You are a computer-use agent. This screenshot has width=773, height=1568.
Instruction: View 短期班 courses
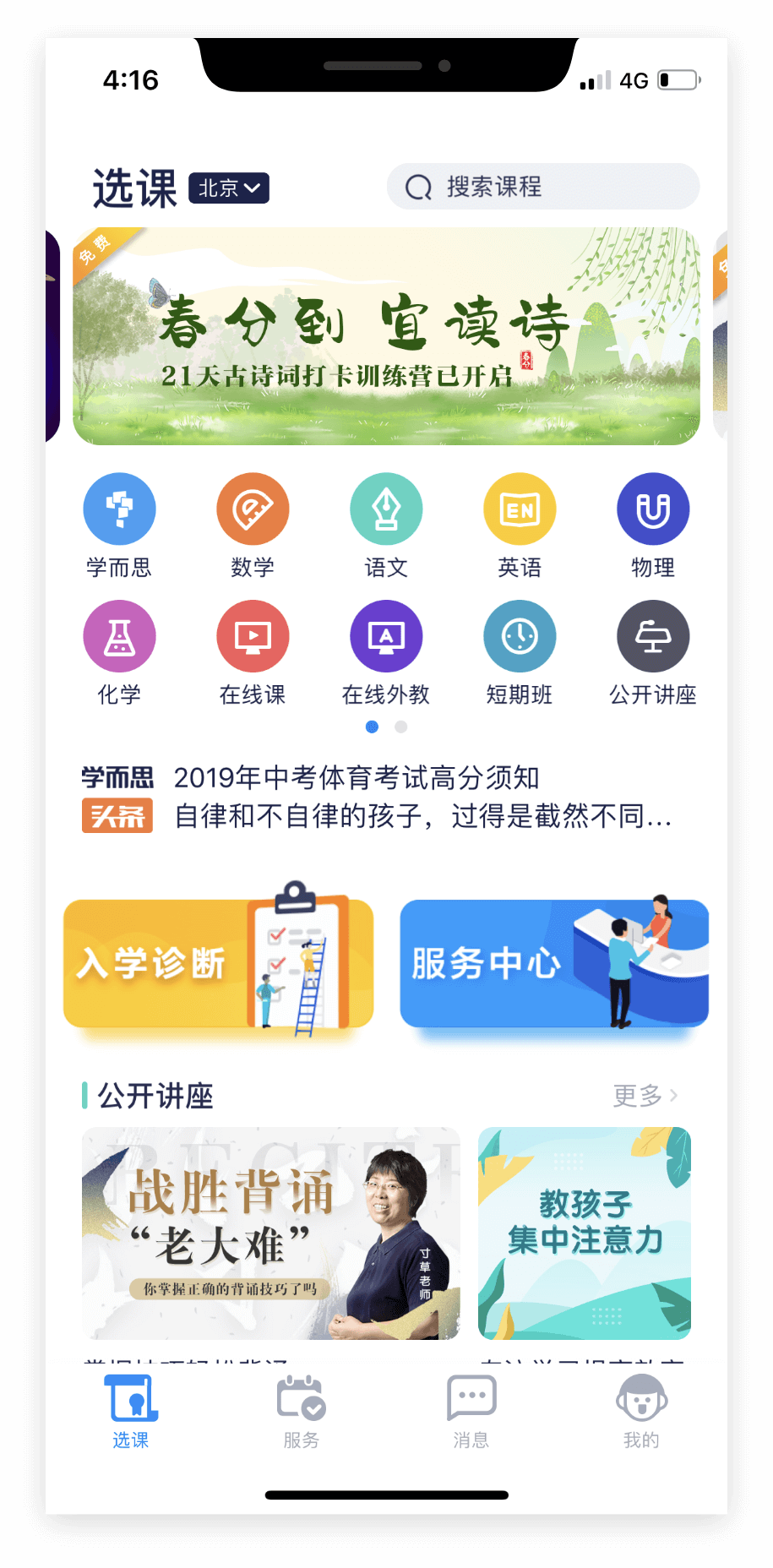[x=520, y=637]
